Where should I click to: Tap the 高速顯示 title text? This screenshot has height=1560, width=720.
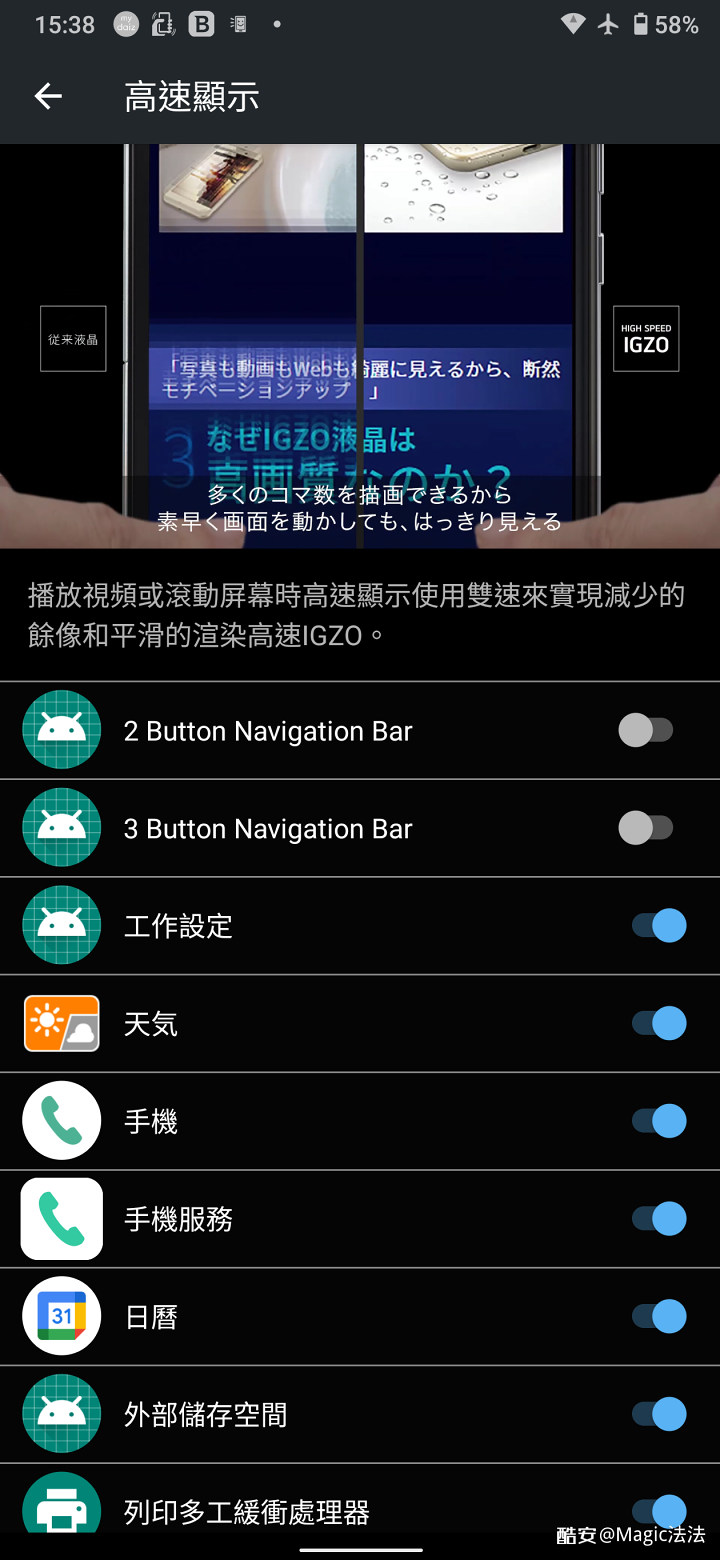[191, 96]
